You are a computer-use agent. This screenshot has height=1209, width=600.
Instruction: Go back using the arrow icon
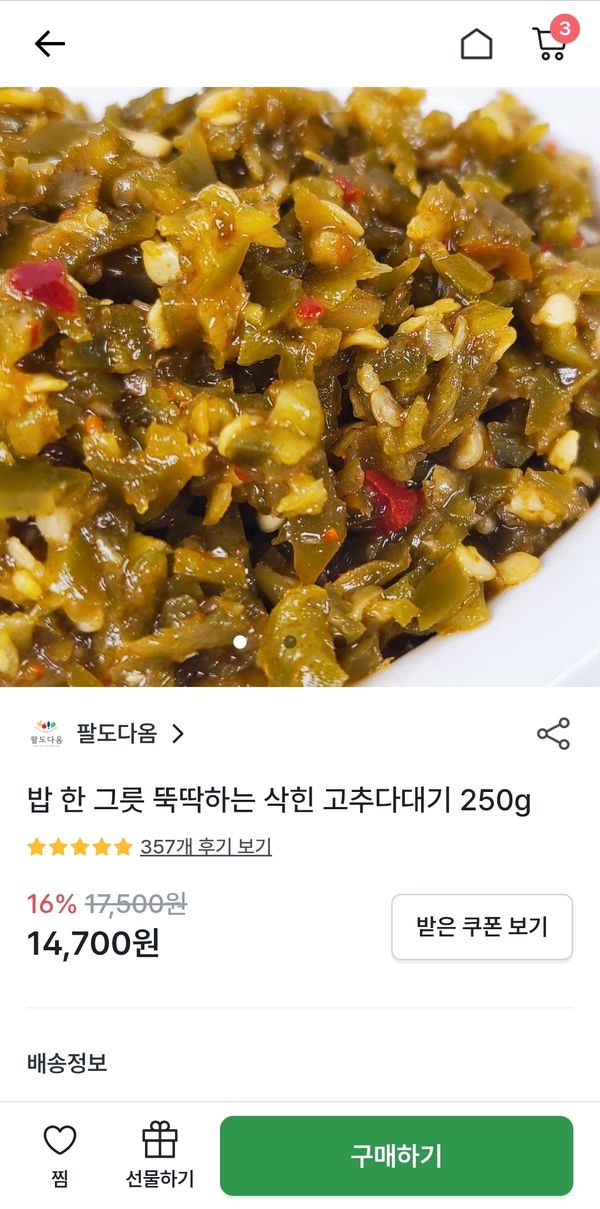pyautogui.click(x=49, y=44)
